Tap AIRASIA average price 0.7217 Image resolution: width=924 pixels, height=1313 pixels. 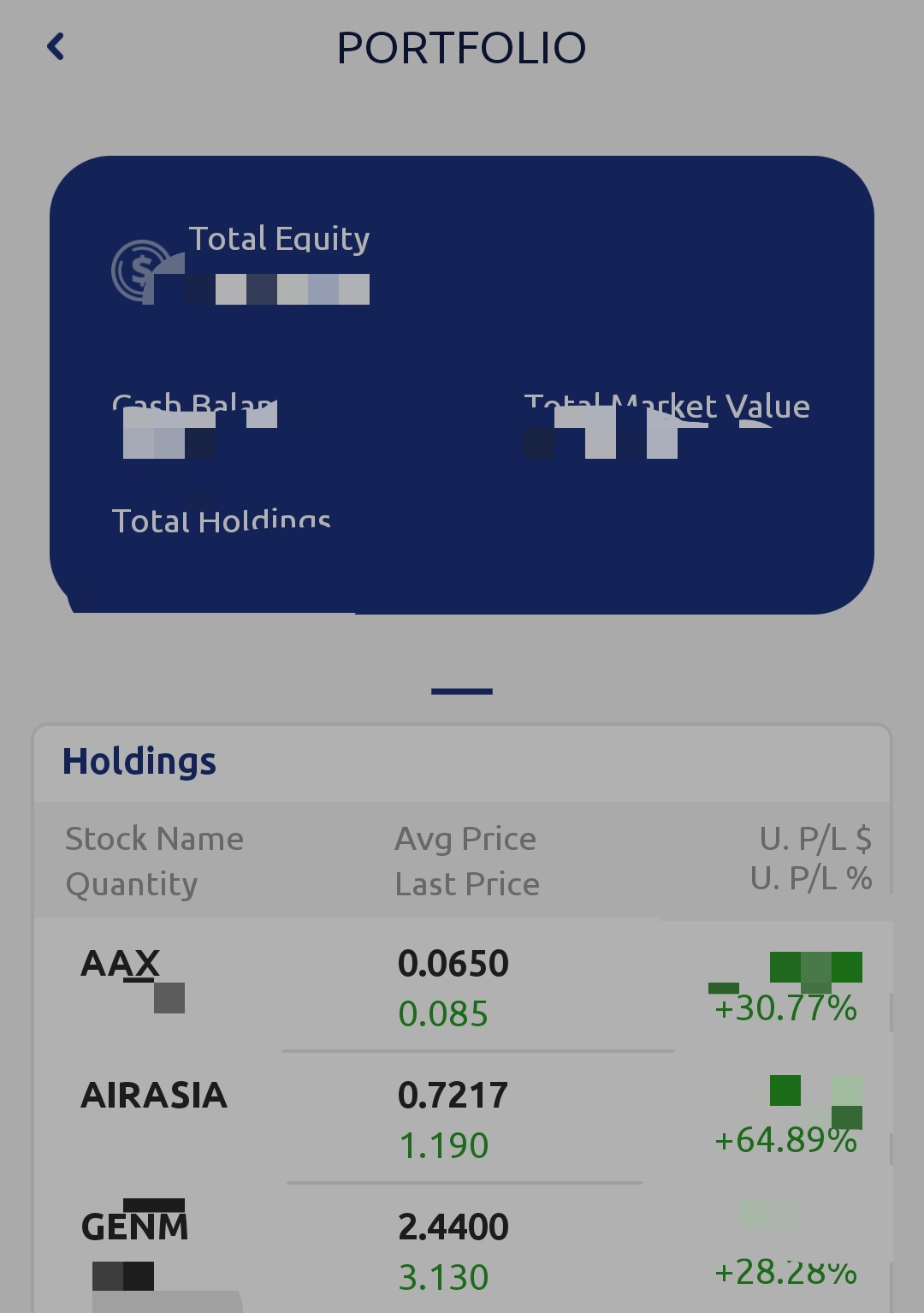point(454,1094)
